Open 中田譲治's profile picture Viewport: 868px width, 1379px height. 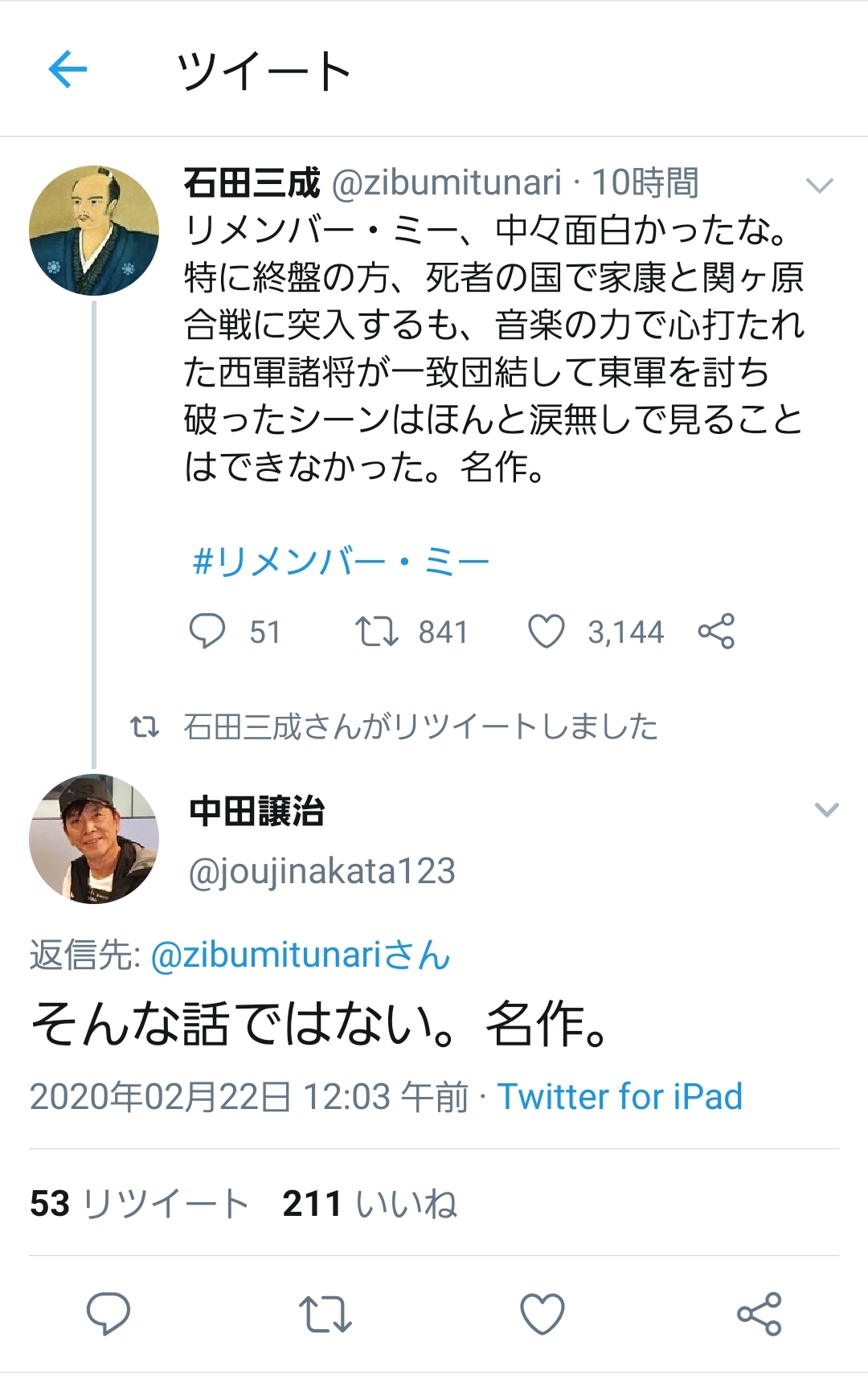pyautogui.click(x=94, y=839)
